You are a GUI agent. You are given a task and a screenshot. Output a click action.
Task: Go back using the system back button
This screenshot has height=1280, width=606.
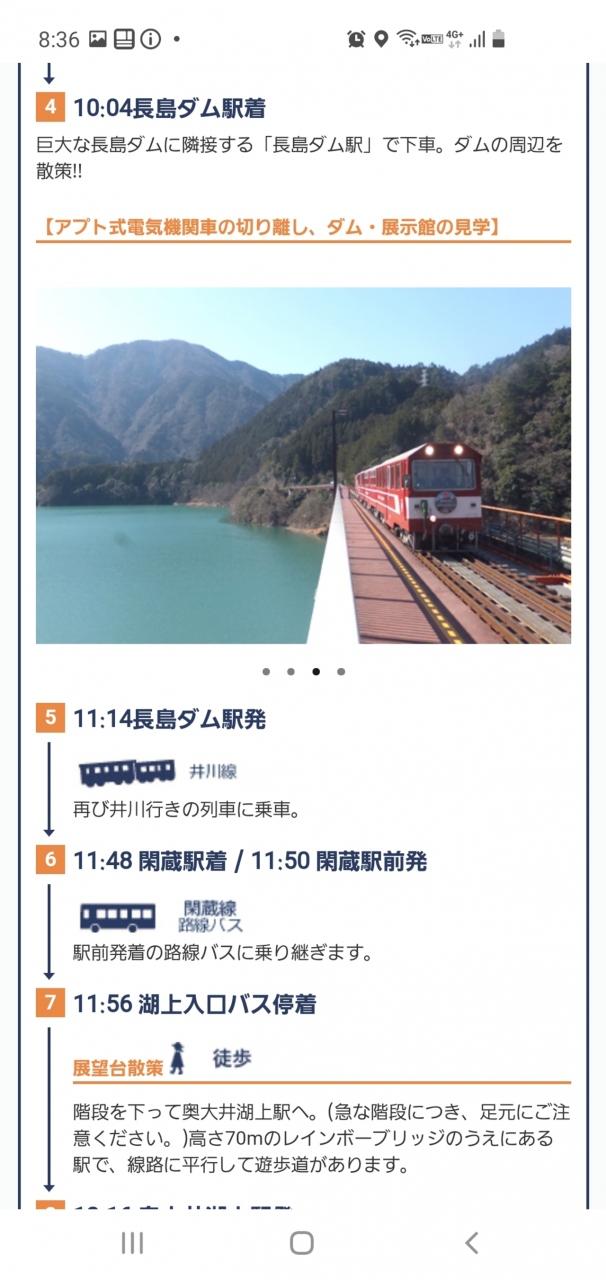pos(472,1243)
